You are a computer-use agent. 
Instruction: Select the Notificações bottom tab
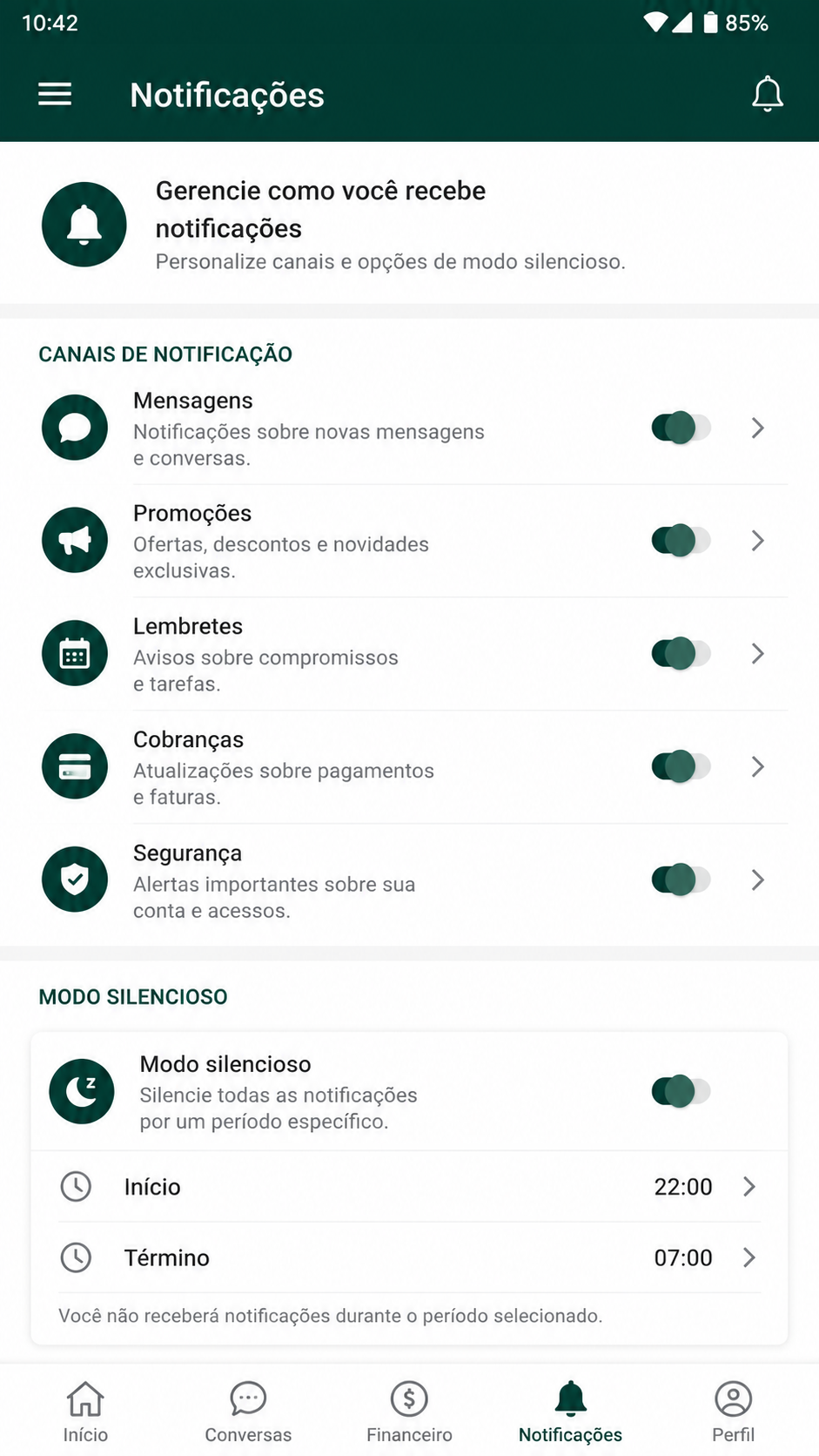pyautogui.click(x=570, y=1412)
